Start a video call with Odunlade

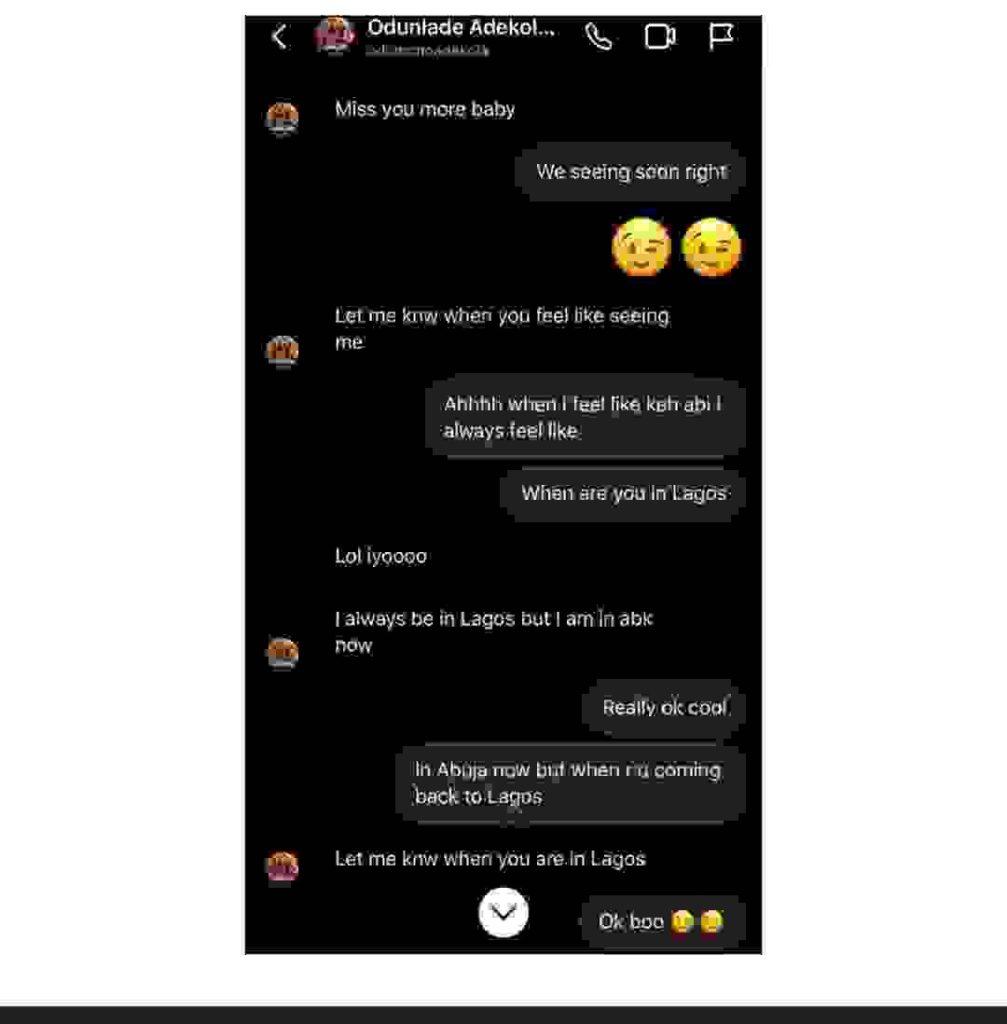coord(659,37)
